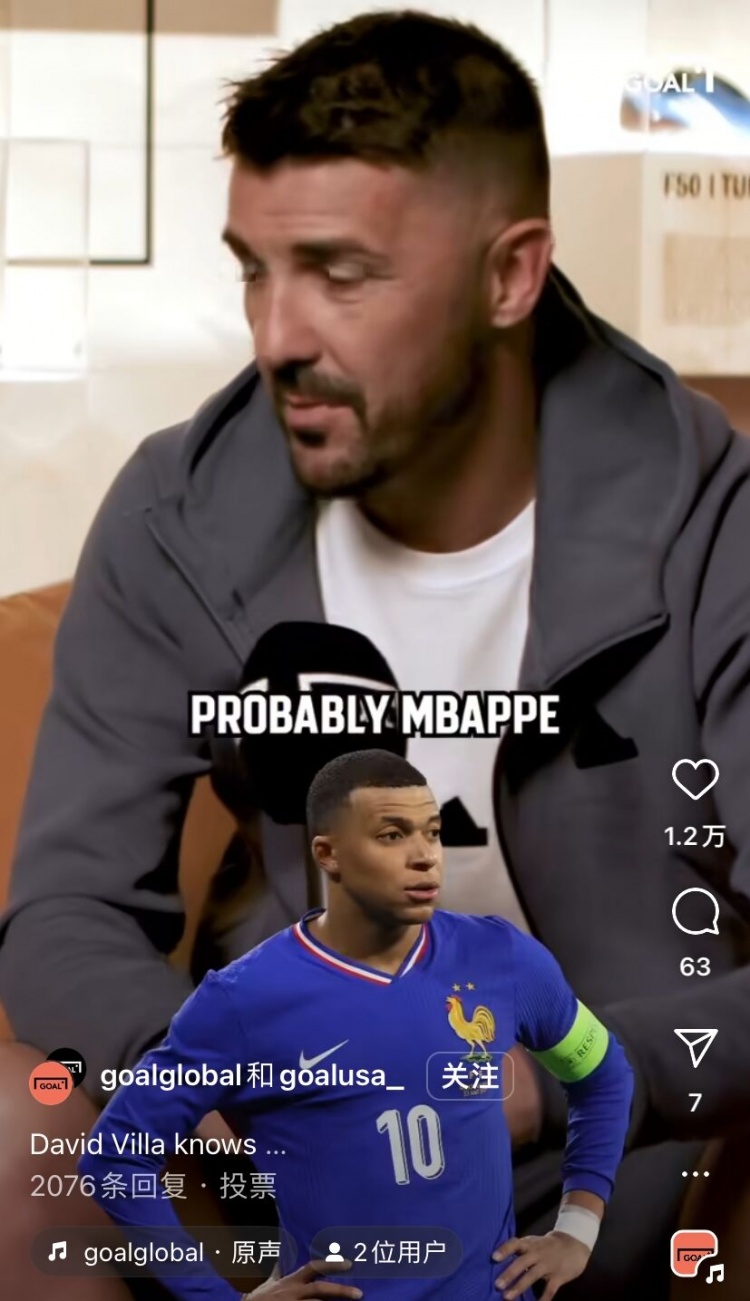Like this reel with the heart icon
This screenshot has height=1301, width=750.
[x=695, y=780]
